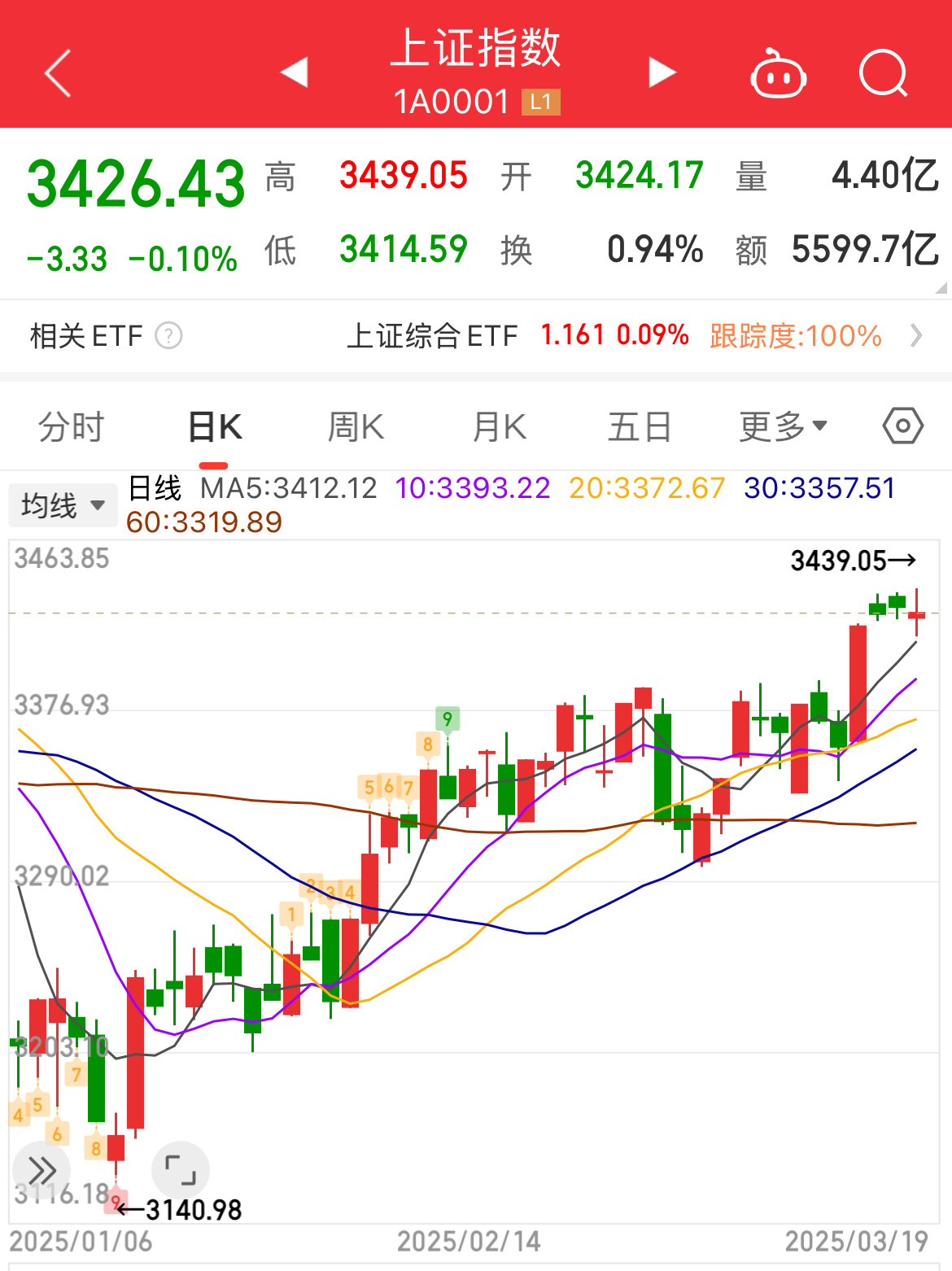
Task: Switch to the 月K chart
Action: tap(499, 427)
